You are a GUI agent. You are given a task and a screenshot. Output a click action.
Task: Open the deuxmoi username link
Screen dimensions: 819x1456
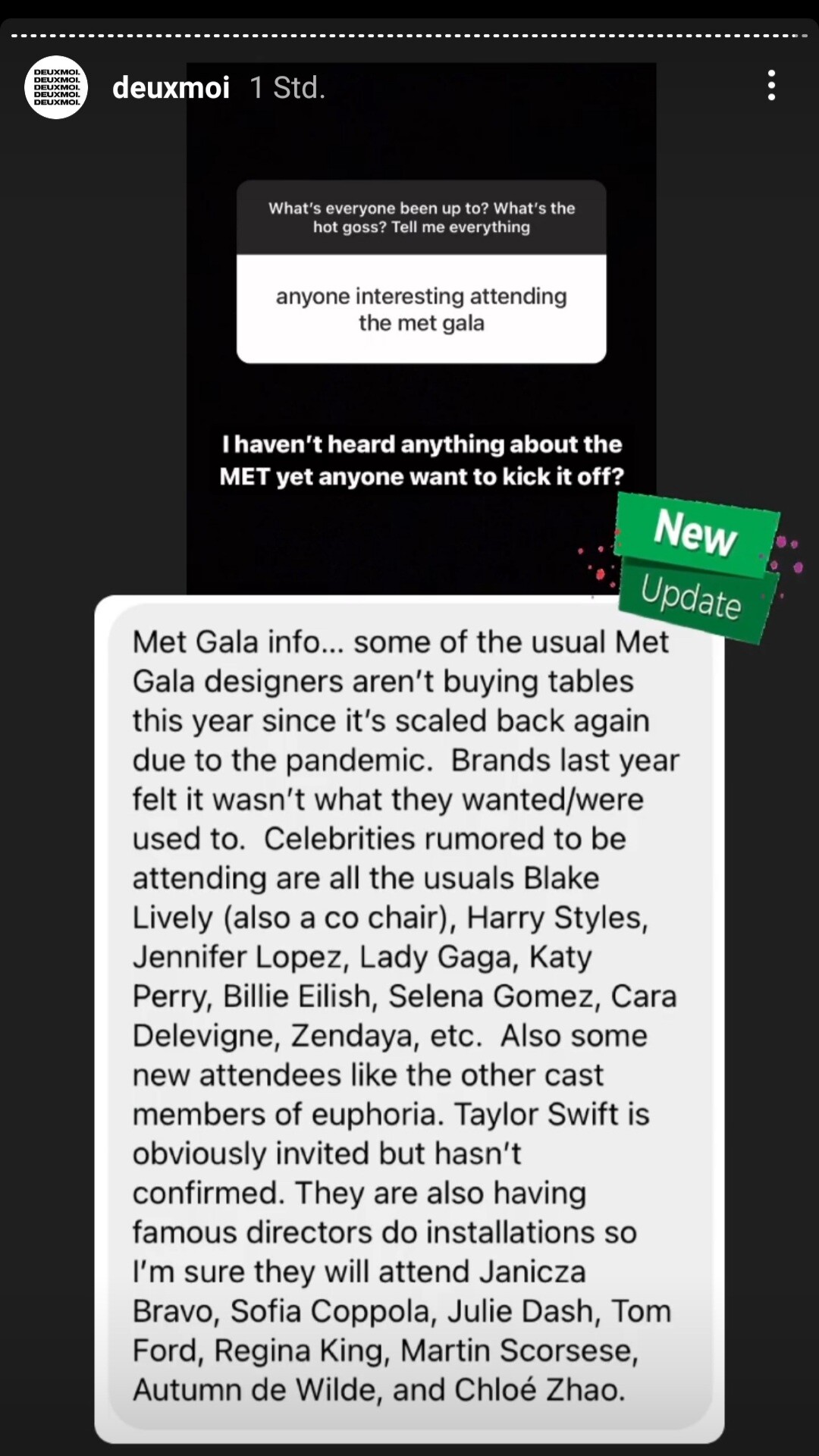click(171, 88)
